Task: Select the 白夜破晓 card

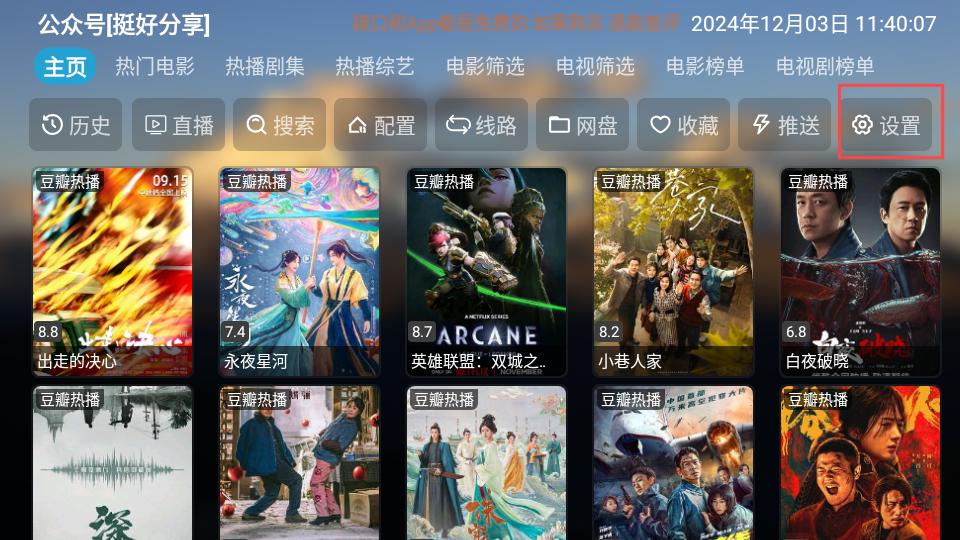Action: coord(860,270)
